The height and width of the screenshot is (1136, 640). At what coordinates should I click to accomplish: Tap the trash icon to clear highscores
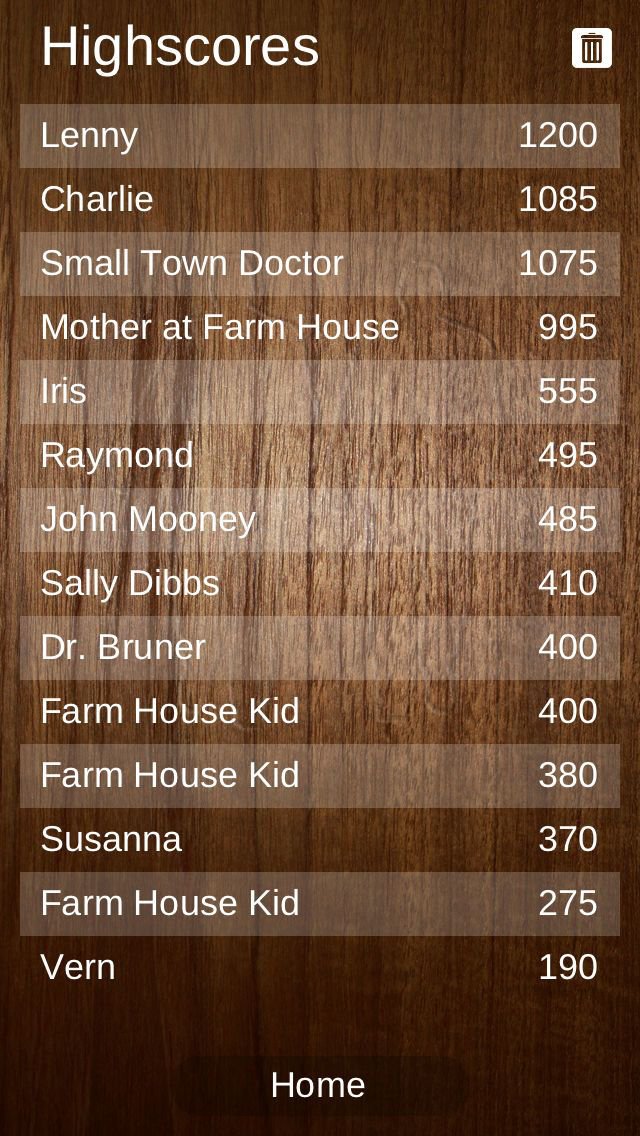pyautogui.click(x=591, y=48)
